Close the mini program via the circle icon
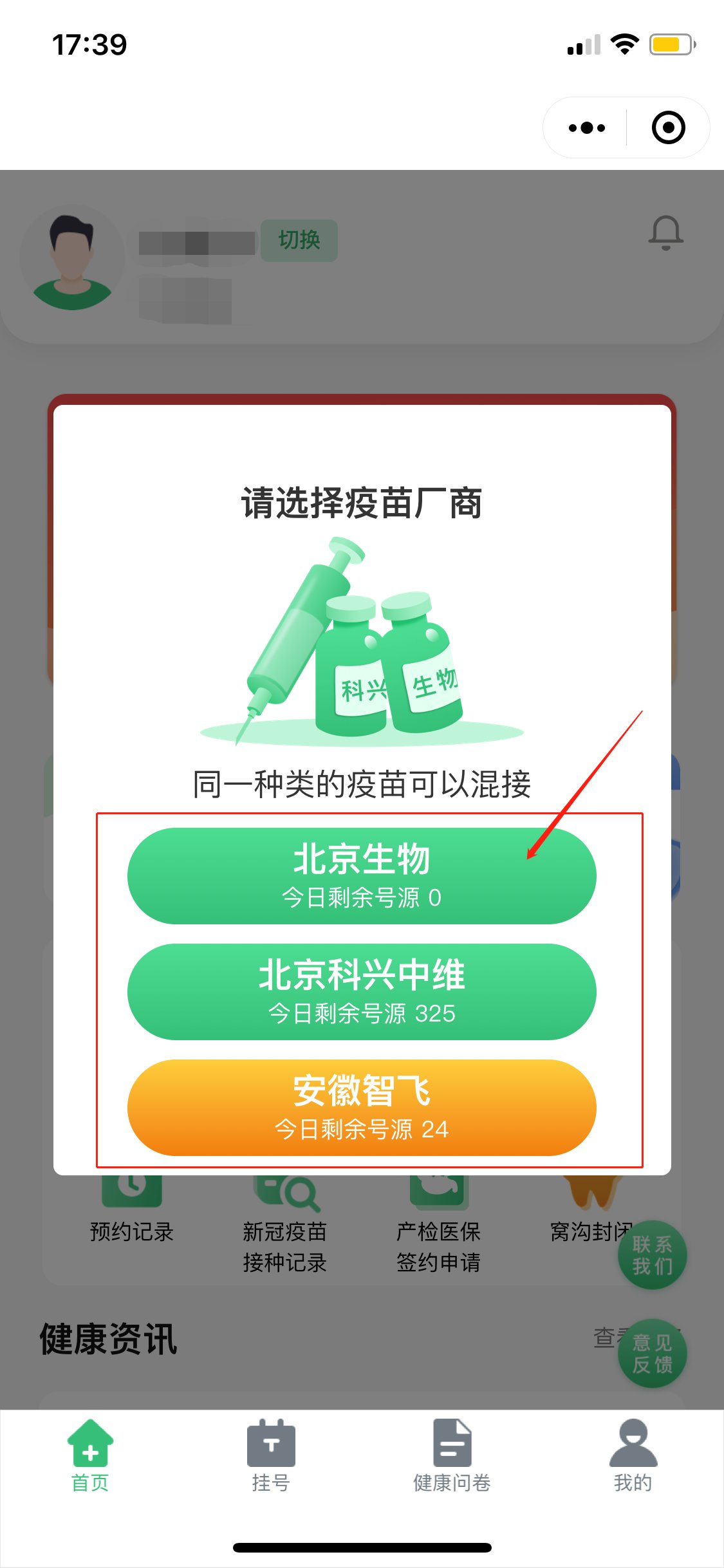724x1568 pixels. point(668,127)
